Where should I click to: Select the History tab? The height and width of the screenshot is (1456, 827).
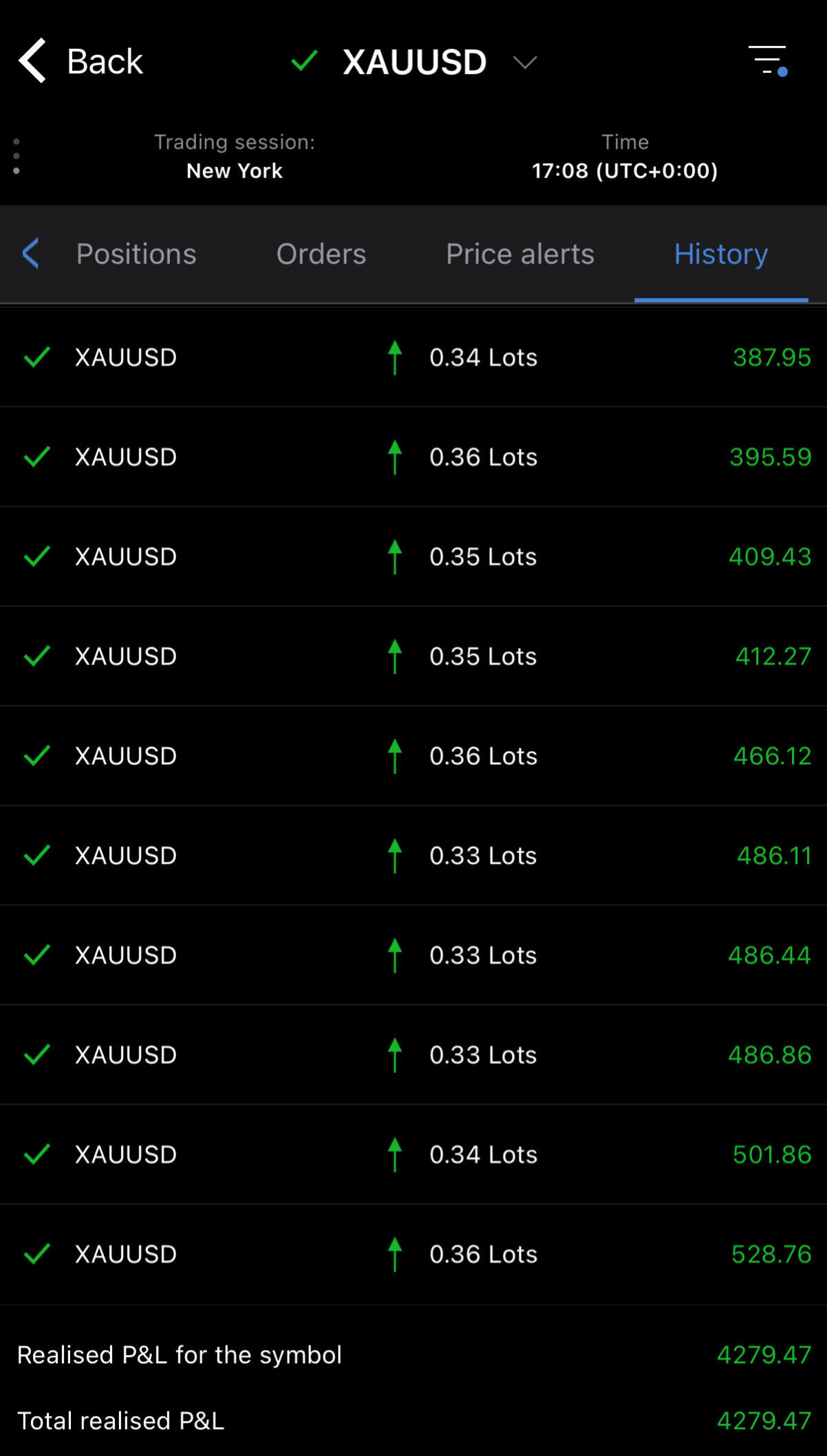(x=720, y=254)
